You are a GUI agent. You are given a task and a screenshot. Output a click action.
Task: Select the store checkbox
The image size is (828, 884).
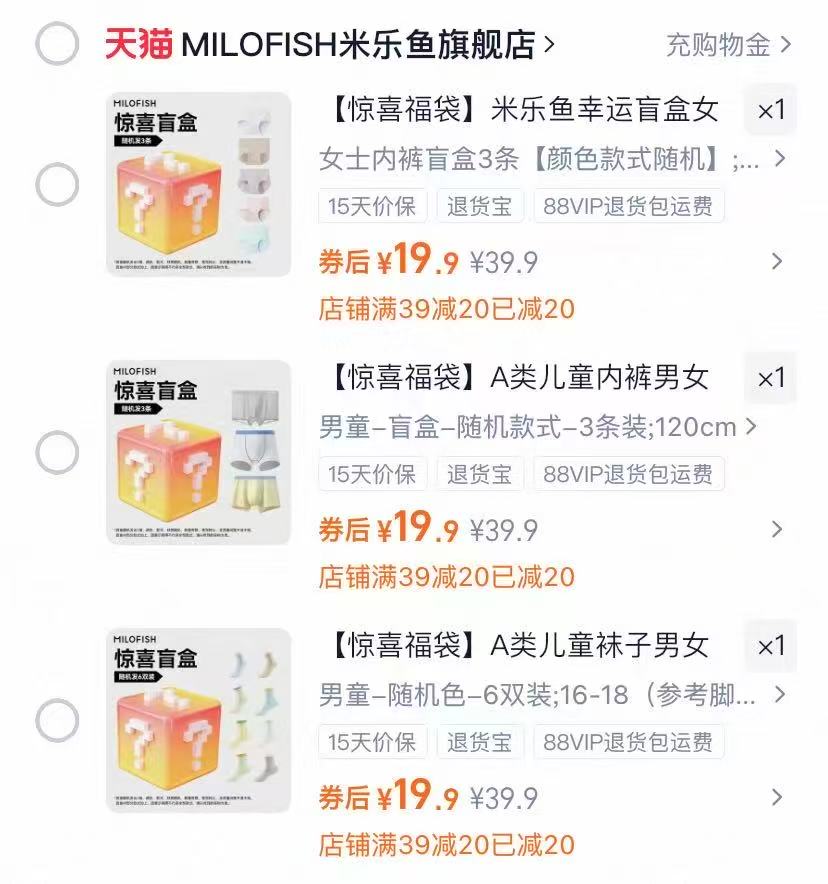tap(57, 42)
